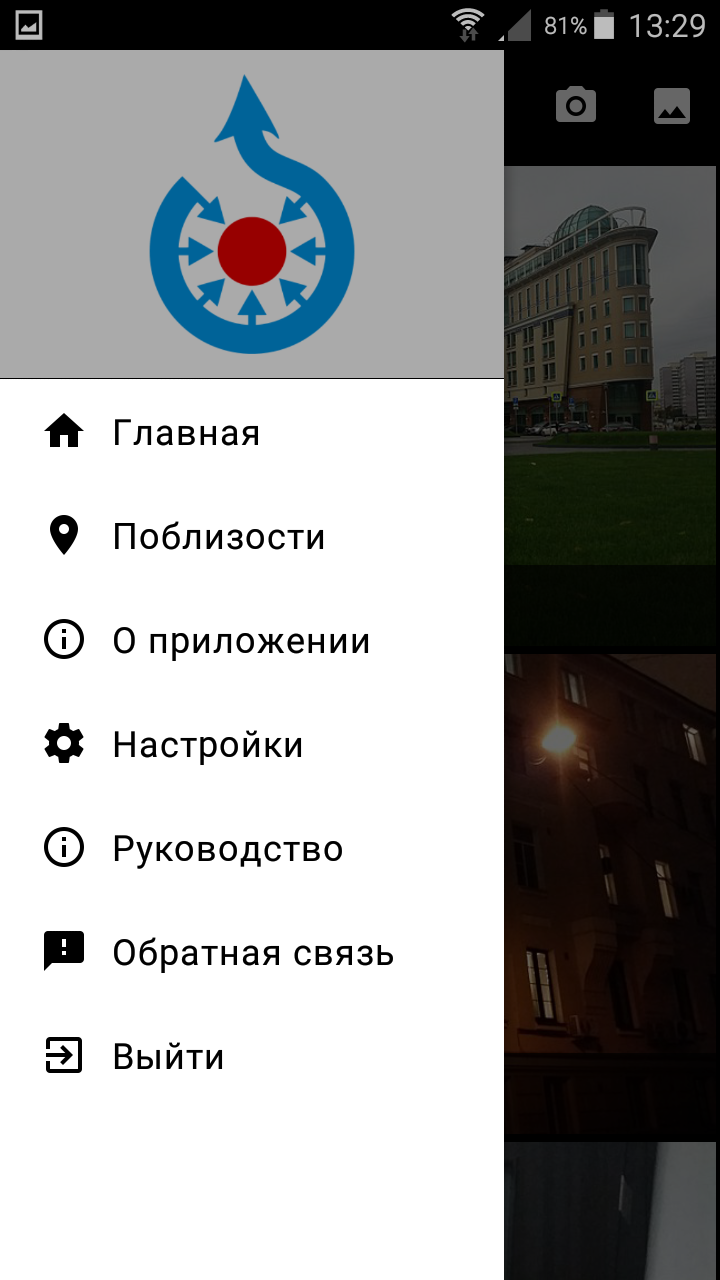Open the Руководство tutorial
This screenshot has height=1280, width=720.
click(227, 849)
